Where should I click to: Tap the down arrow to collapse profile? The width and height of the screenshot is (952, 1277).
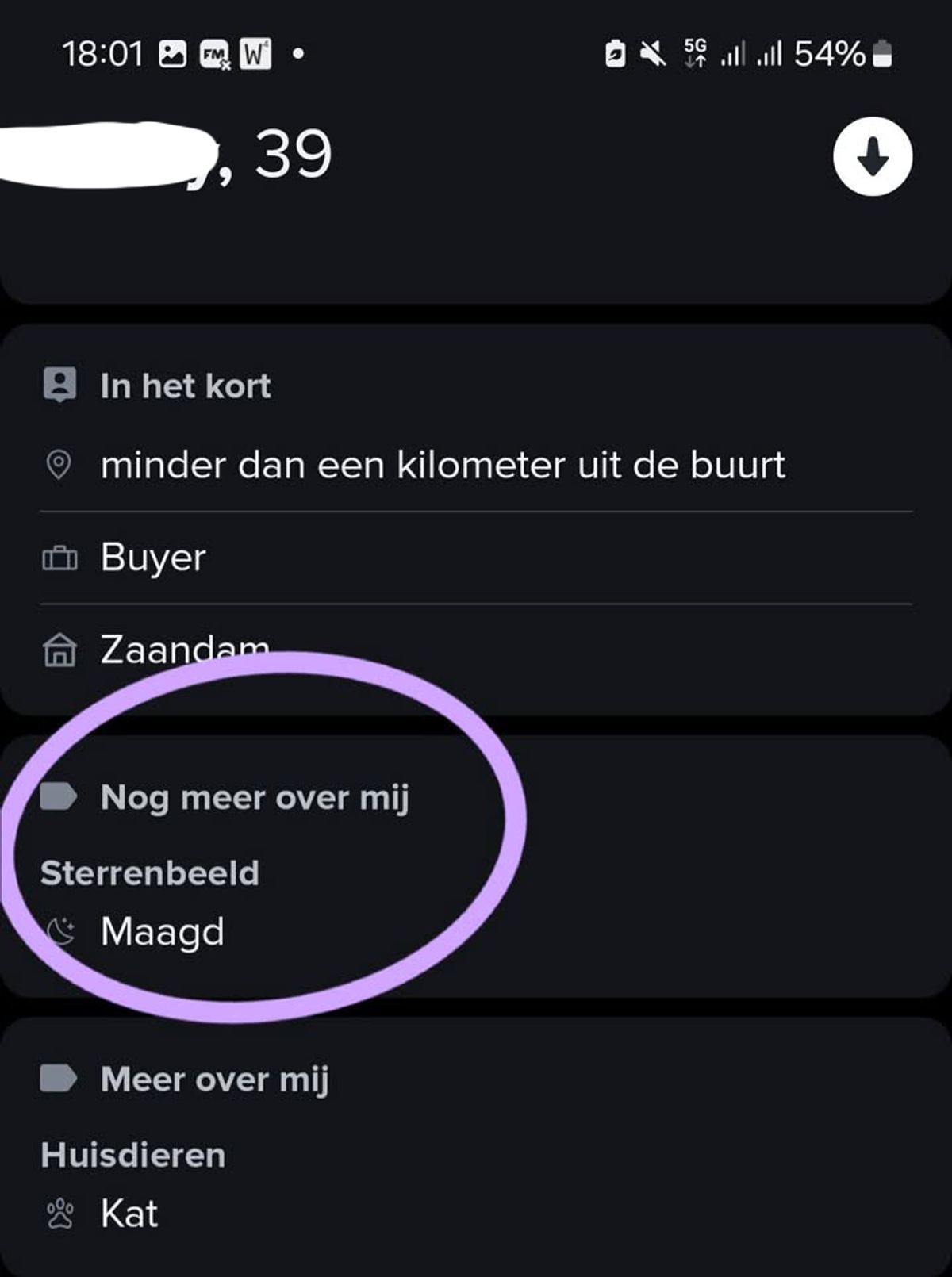tap(873, 156)
